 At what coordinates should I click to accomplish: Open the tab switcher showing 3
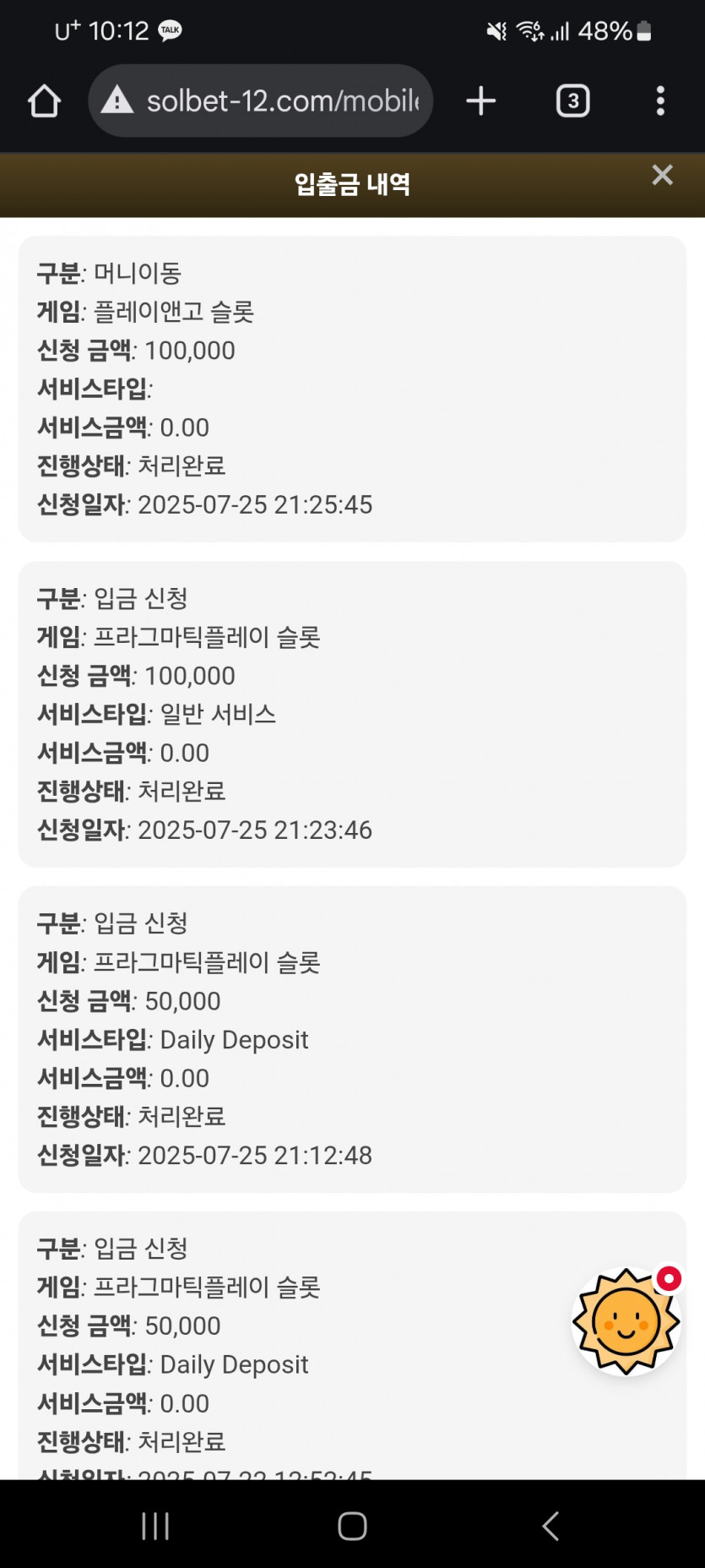tap(572, 101)
